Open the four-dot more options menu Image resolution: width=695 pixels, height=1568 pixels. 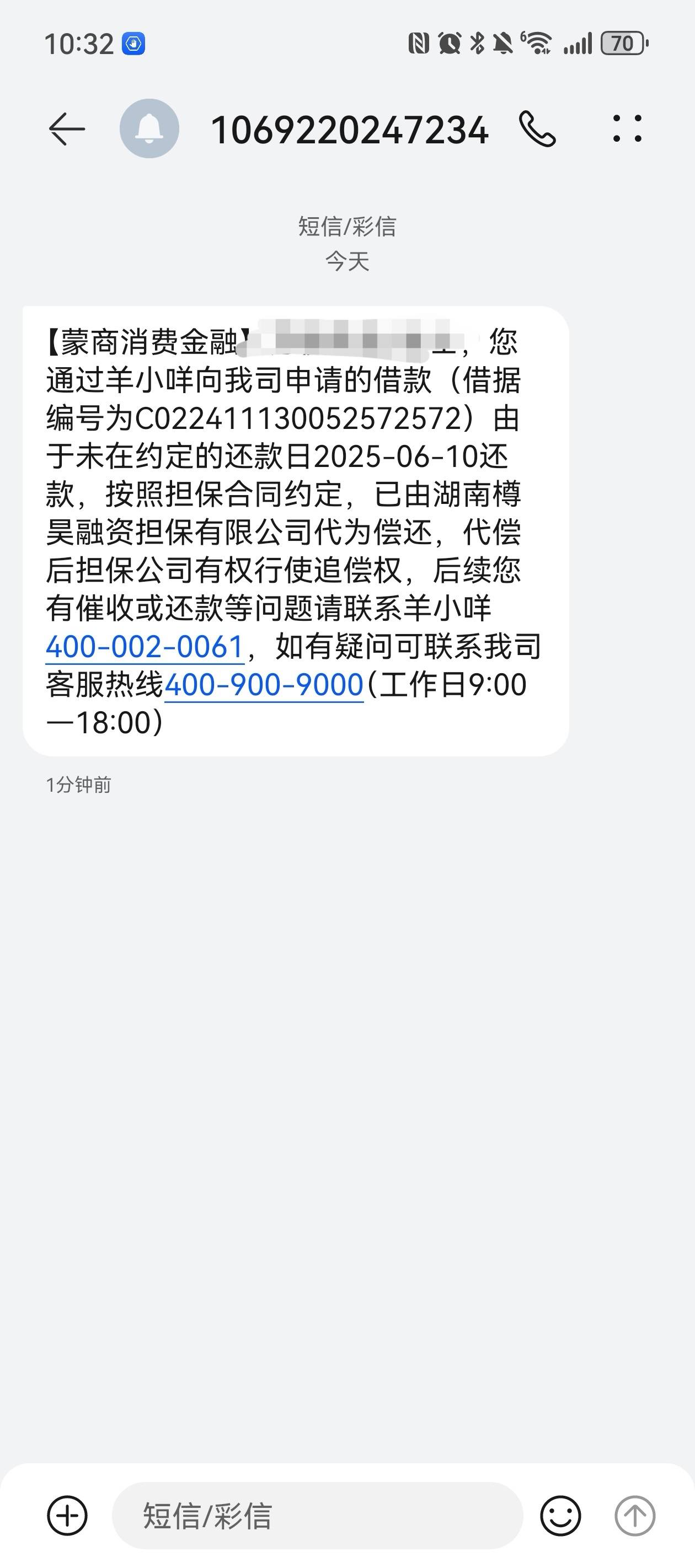627,128
